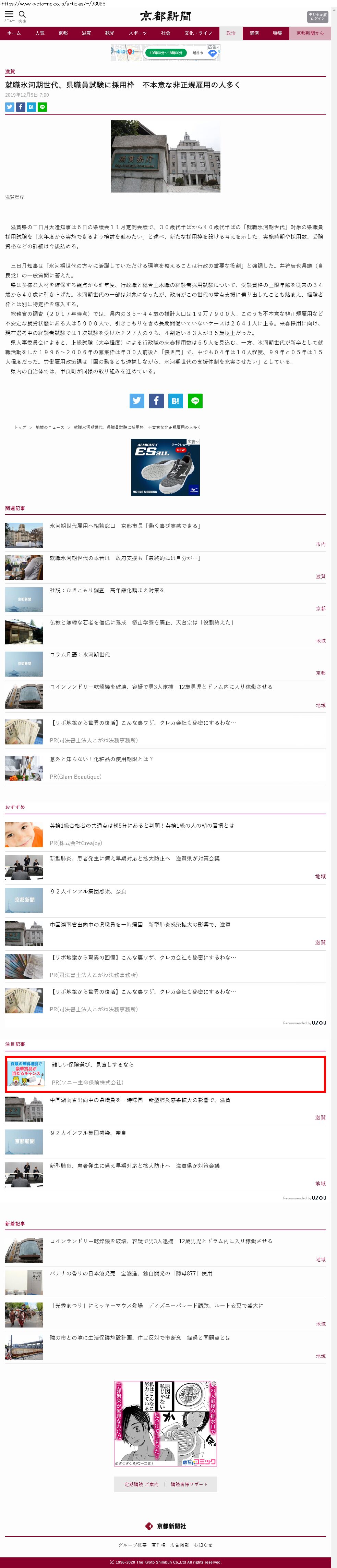Open バナナの香りの日本酒発売 article

point(131,1273)
